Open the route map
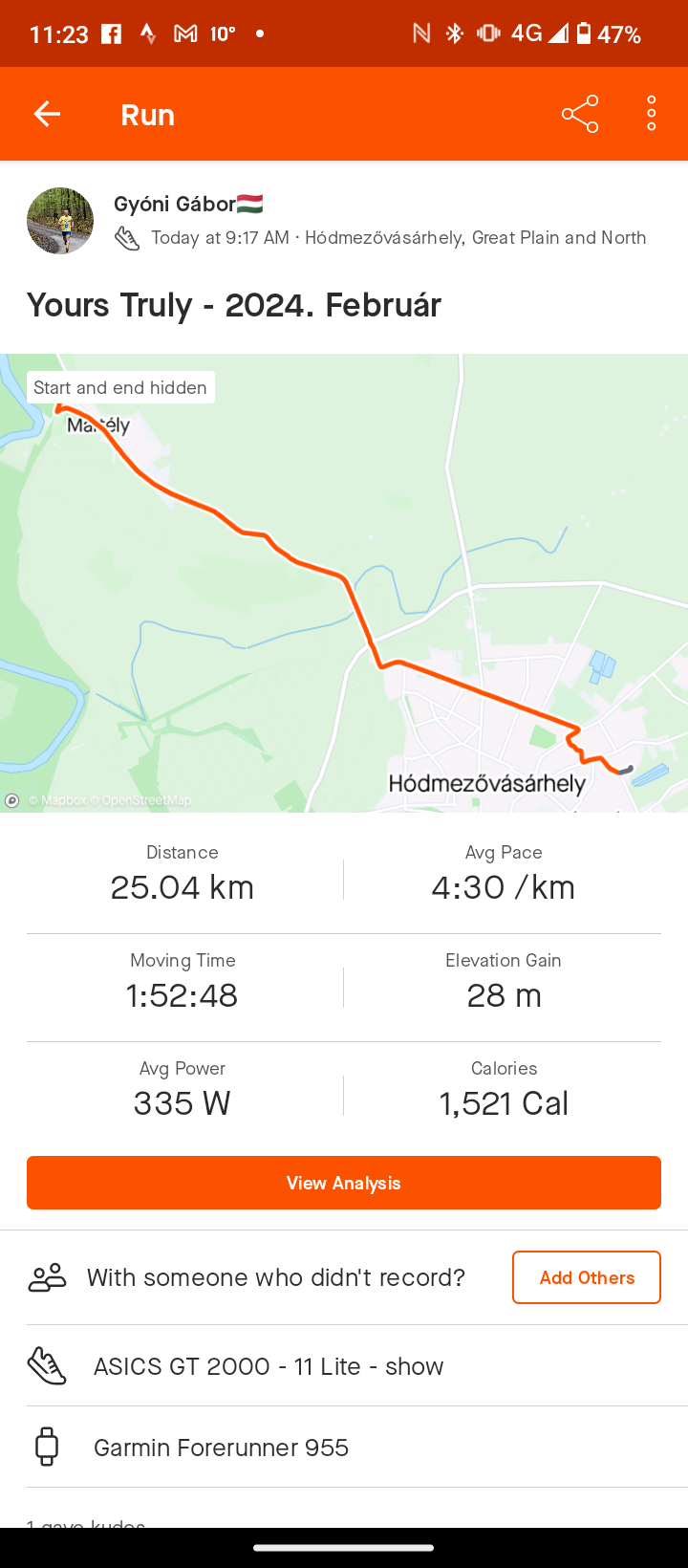 coord(344,583)
